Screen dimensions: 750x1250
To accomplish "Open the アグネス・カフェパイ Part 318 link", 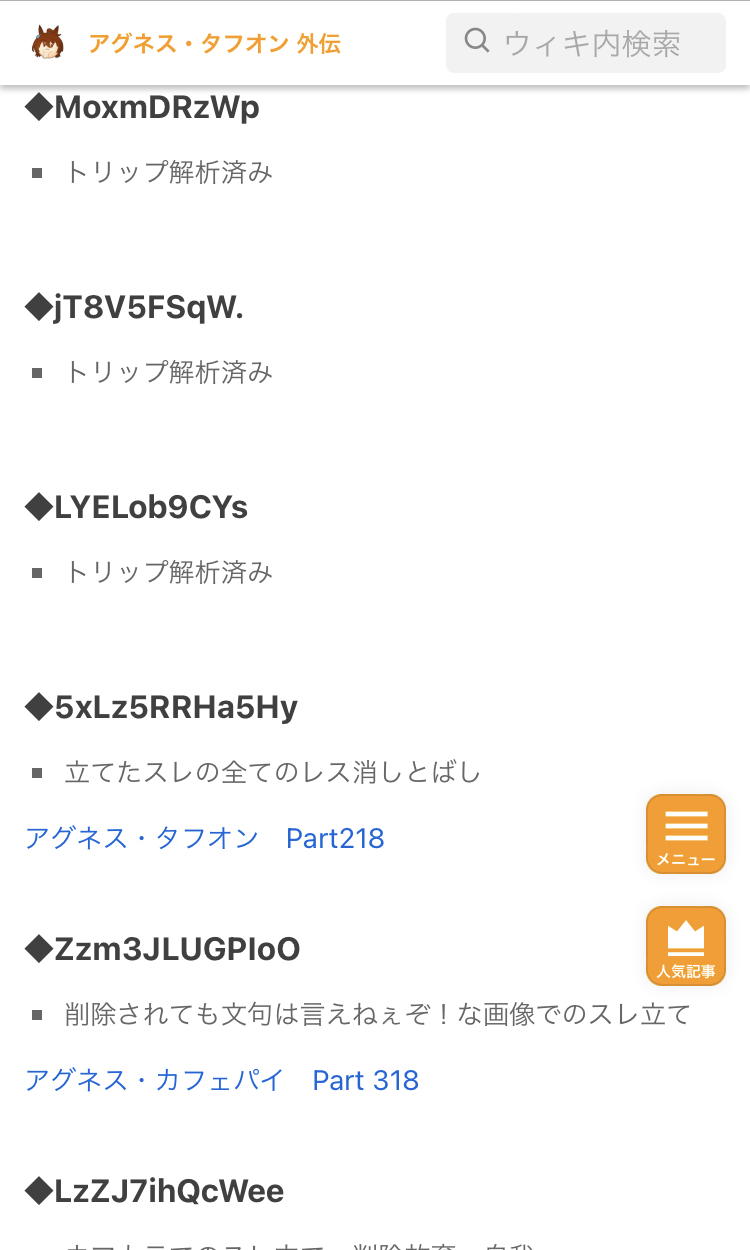I will [222, 1080].
